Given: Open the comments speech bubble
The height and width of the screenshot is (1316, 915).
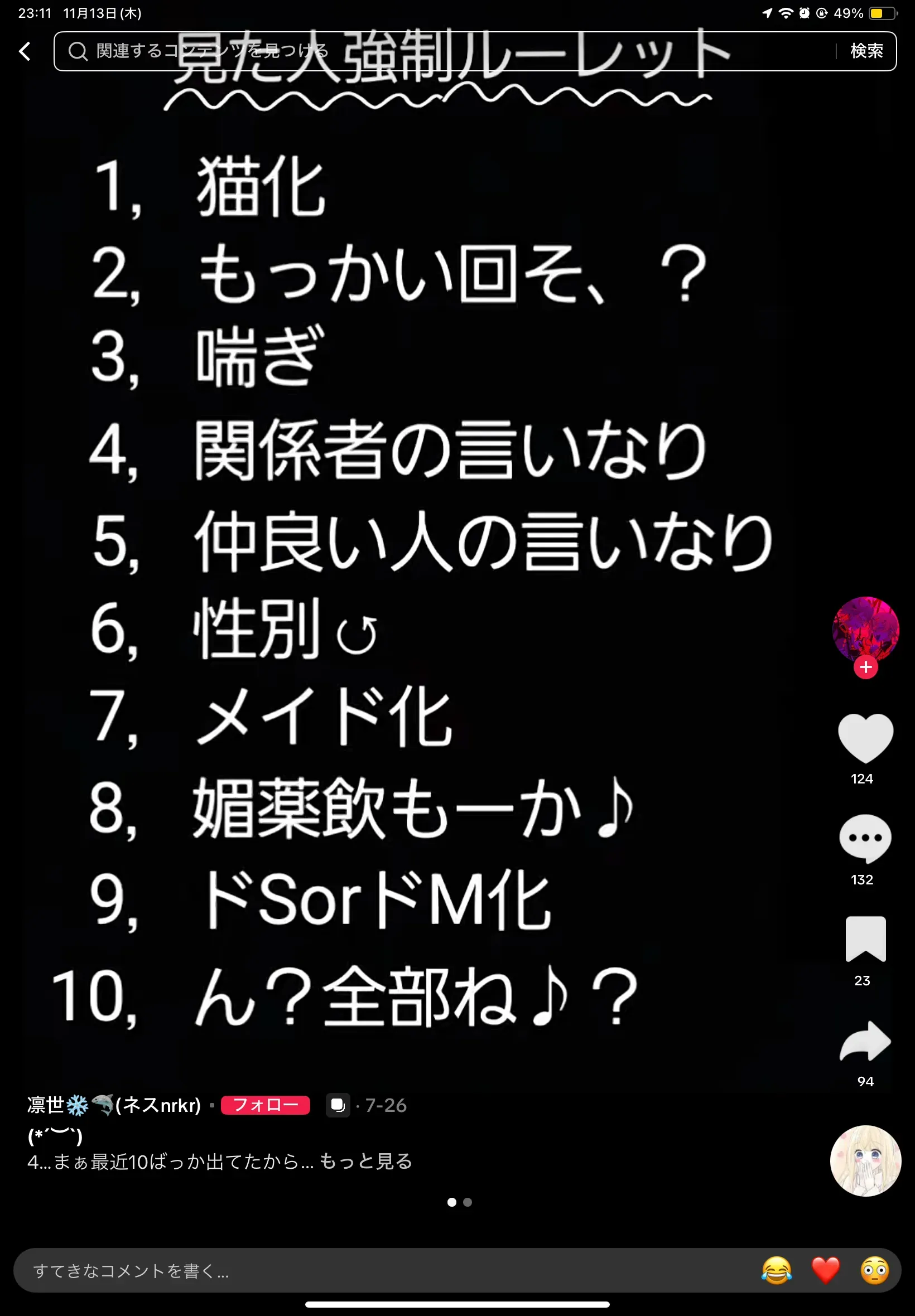Looking at the screenshot, I should point(865,838).
